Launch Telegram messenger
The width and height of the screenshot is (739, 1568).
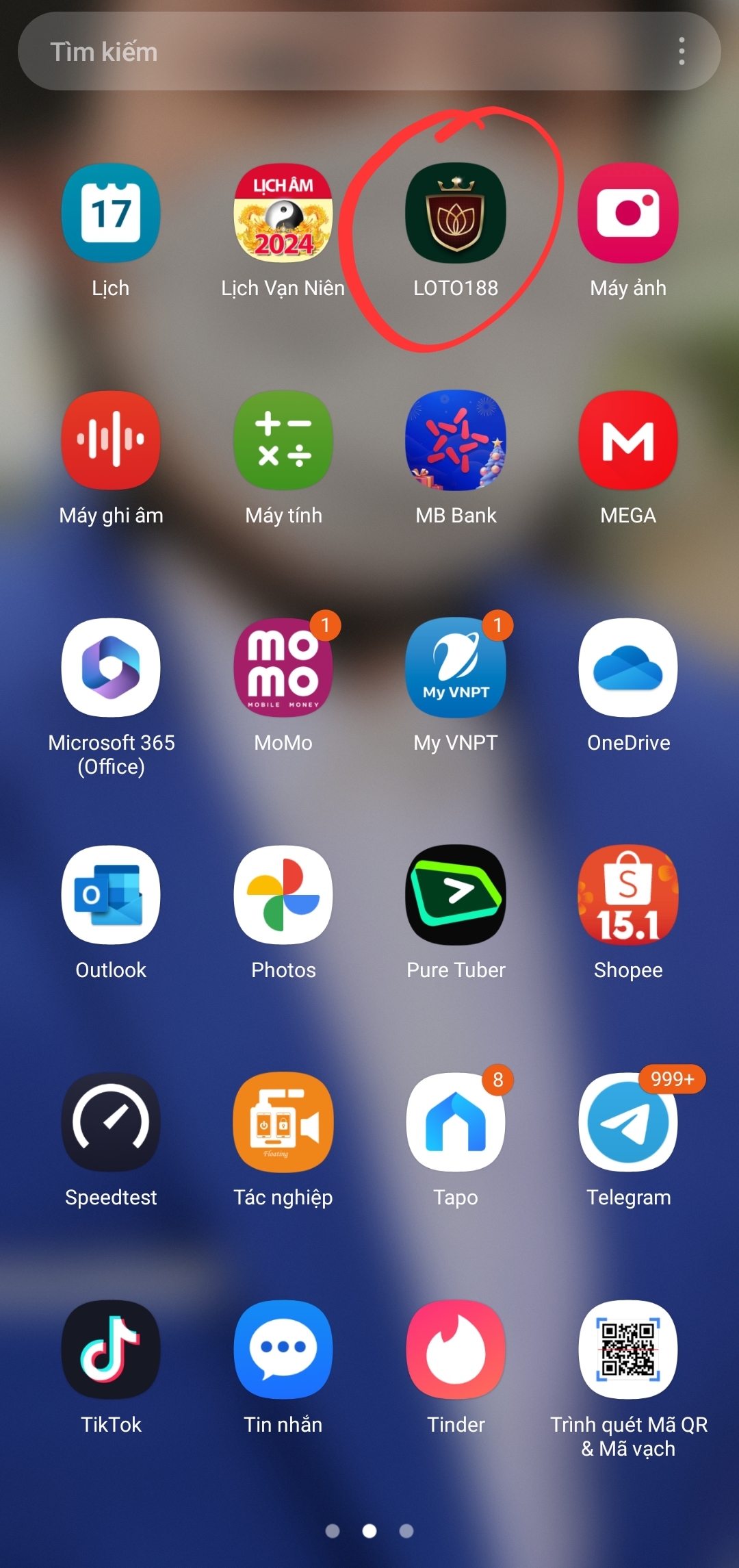628,1122
